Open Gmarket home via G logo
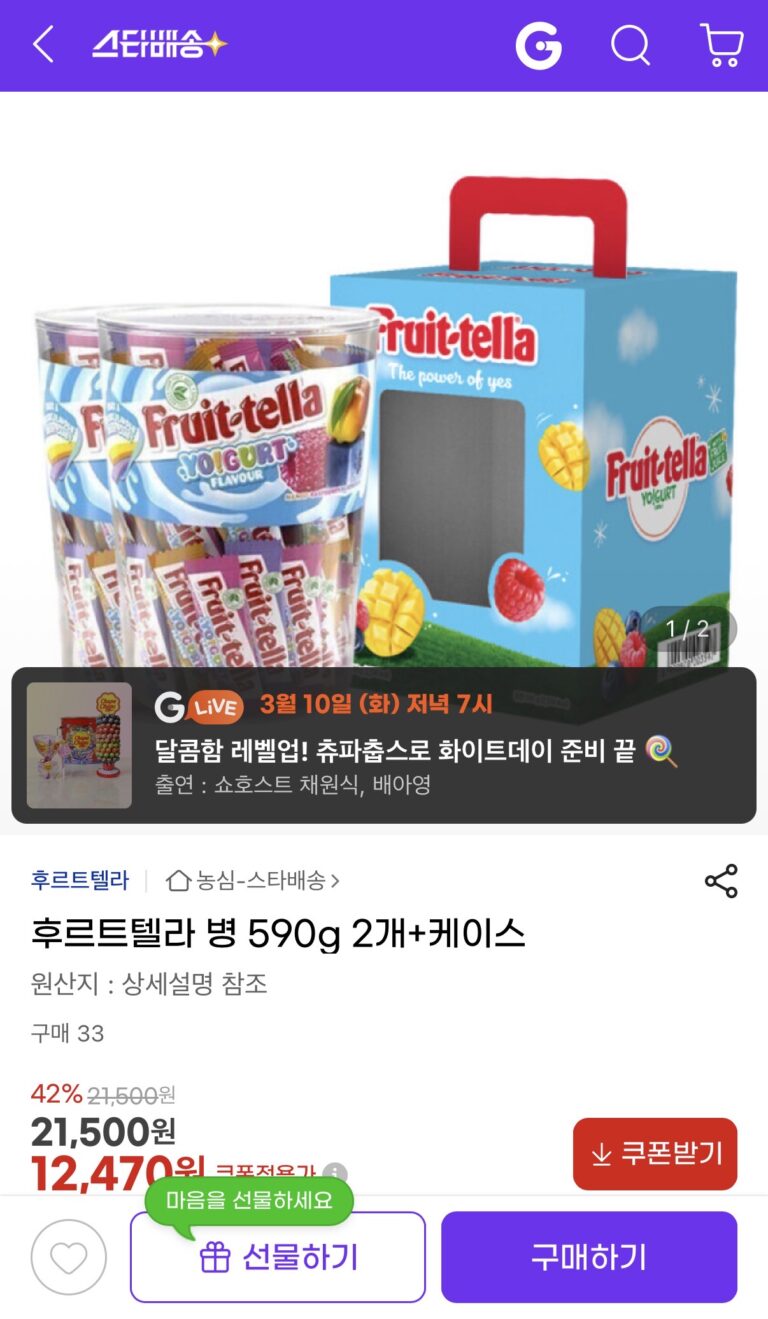The width and height of the screenshot is (768, 1319). [538, 45]
